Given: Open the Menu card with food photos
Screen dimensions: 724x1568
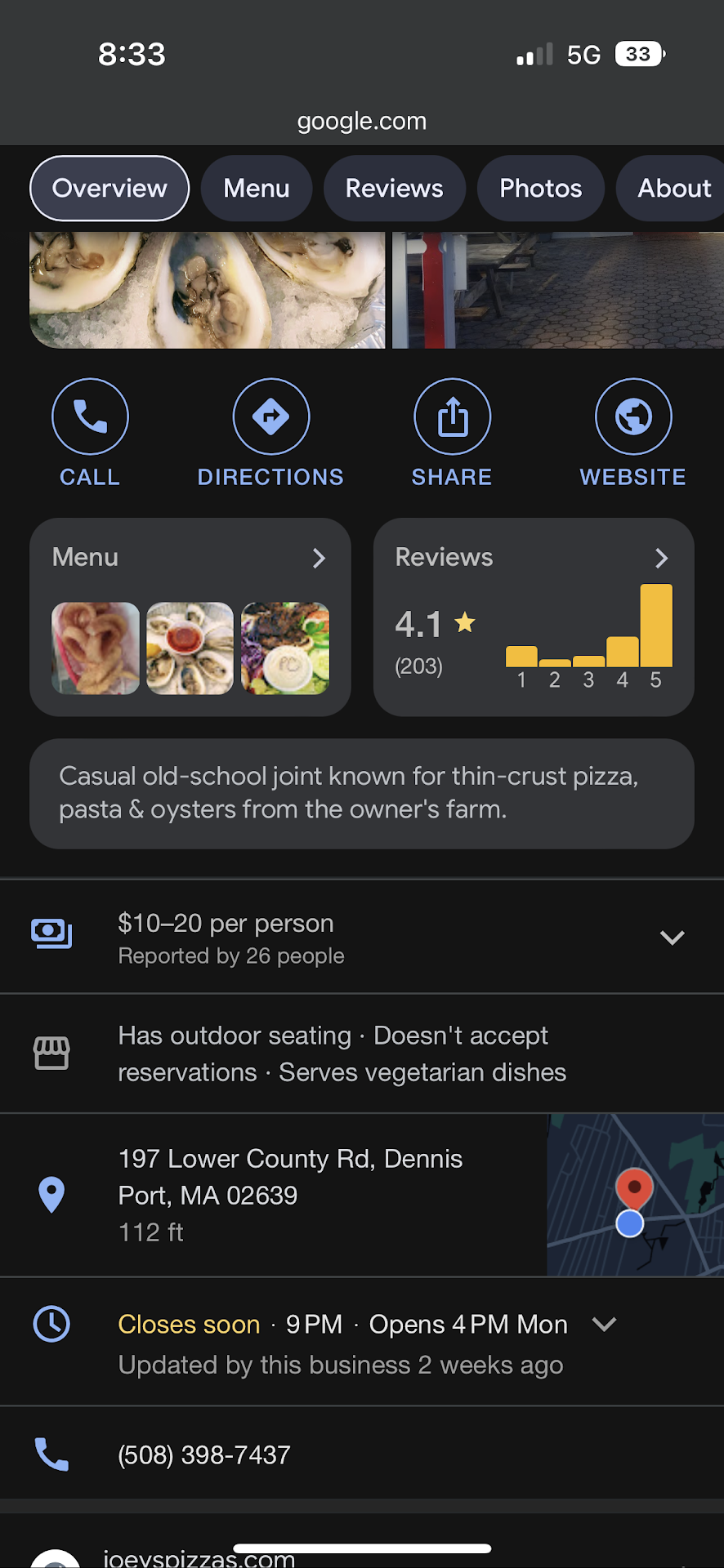Looking at the screenshot, I should click(190, 617).
